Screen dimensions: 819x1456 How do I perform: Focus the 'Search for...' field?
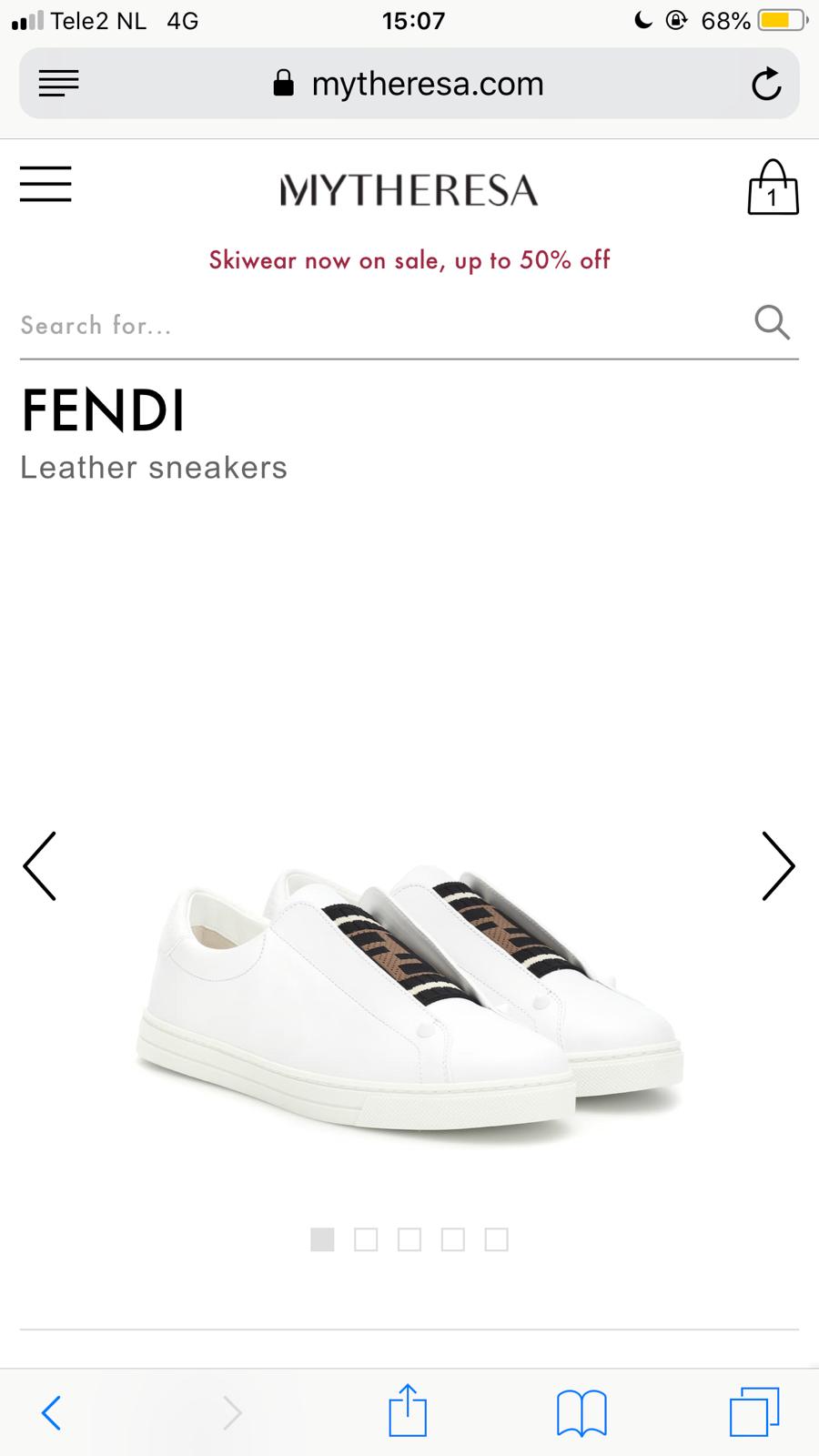tap(382, 325)
